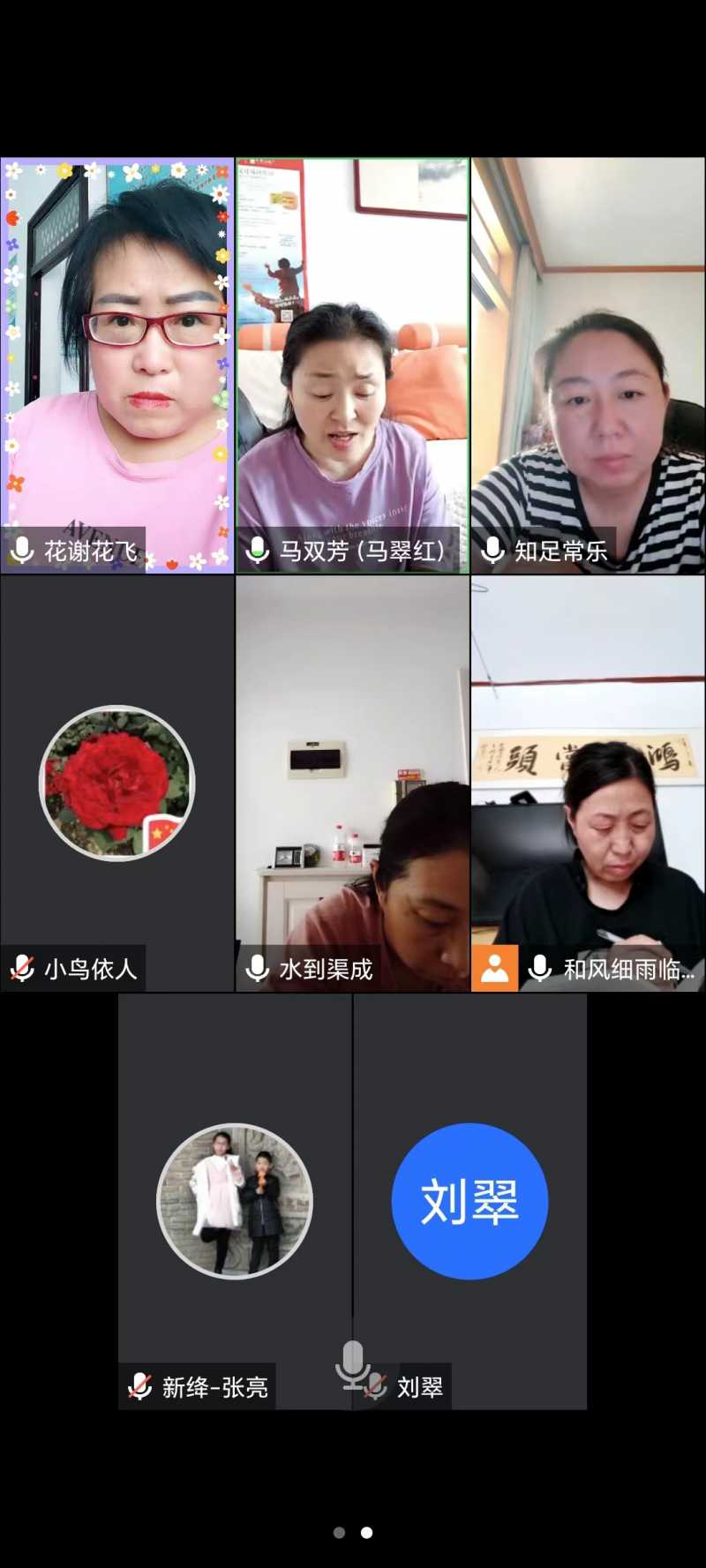Tap 知足常乐's video tile
The width and height of the screenshot is (706, 1568).
coord(588,365)
